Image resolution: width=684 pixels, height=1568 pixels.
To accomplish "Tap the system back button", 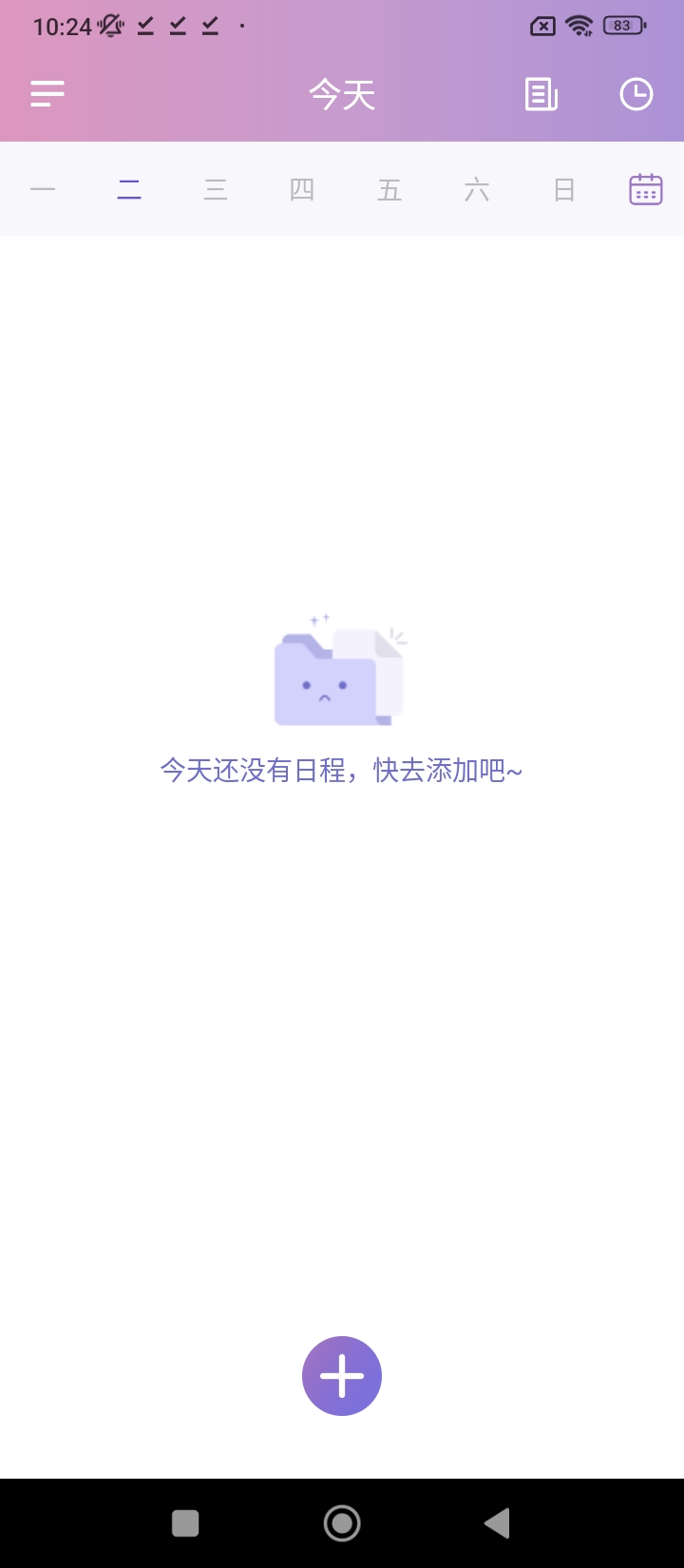I will (x=497, y=1523).
